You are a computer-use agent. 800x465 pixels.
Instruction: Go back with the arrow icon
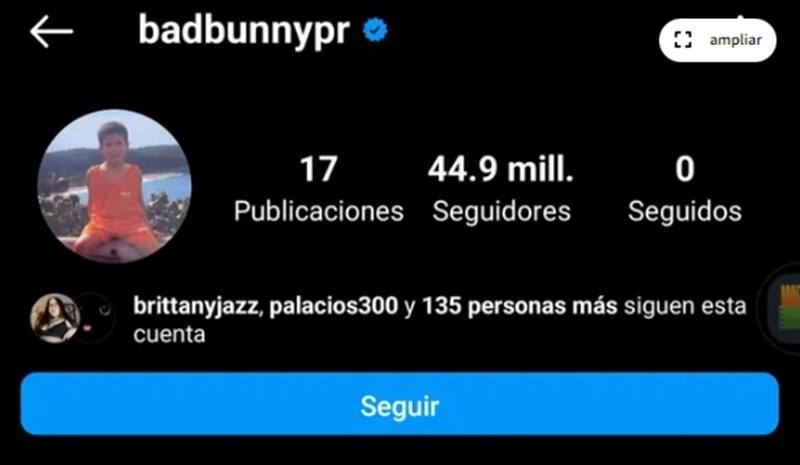point(51,32)
